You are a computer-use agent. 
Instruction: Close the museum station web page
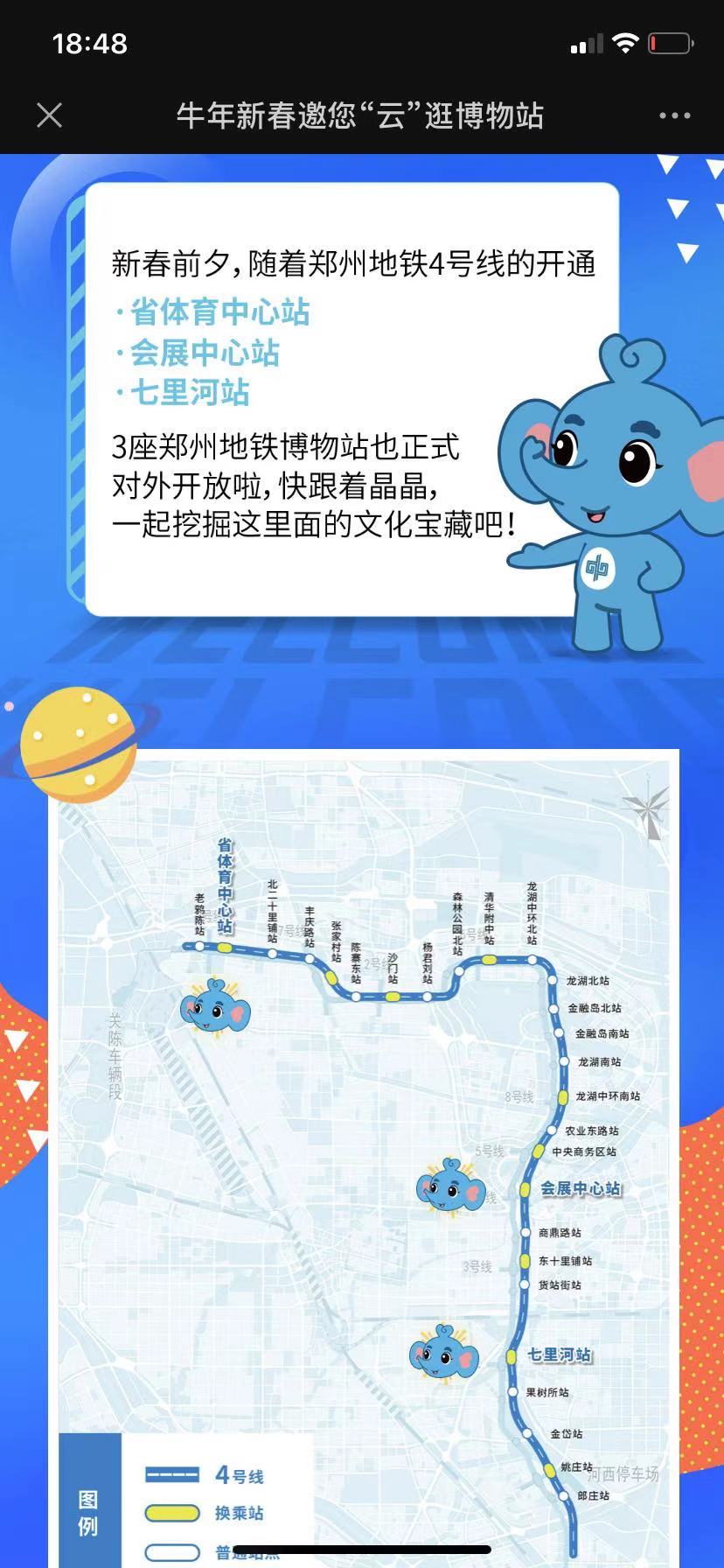click(x=50, y=115)
